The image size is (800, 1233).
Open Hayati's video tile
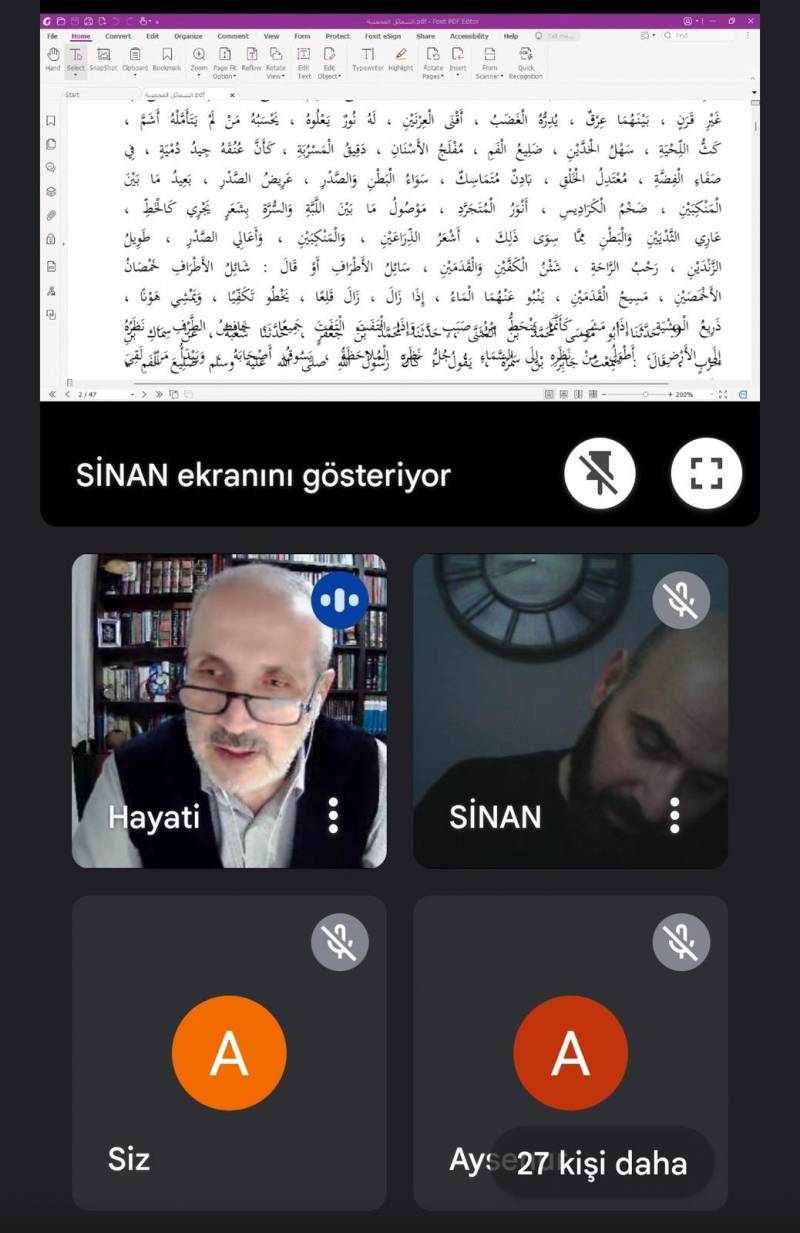[229, 700]
